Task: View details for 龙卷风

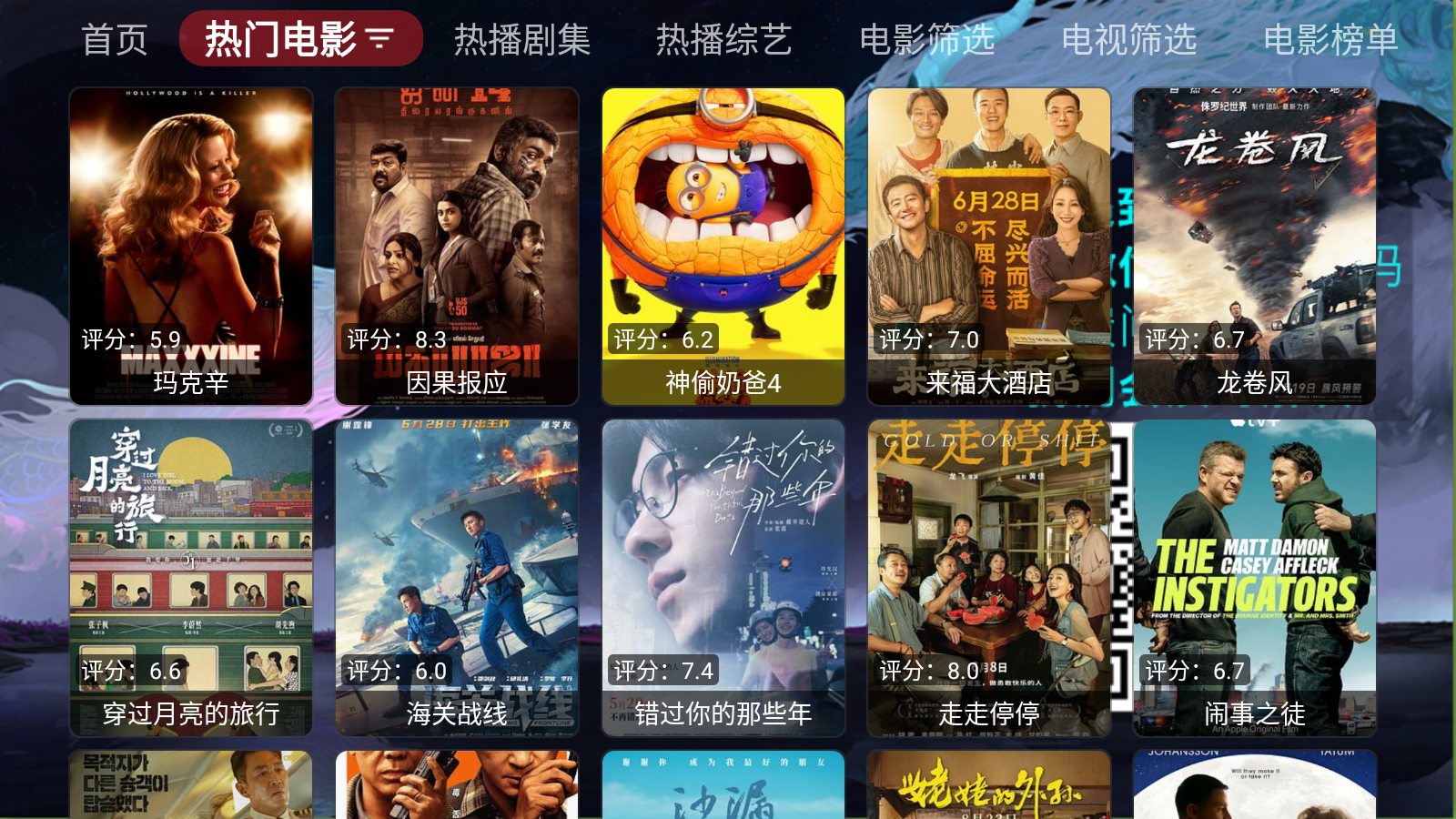Action: click(x=1255, y=246)
